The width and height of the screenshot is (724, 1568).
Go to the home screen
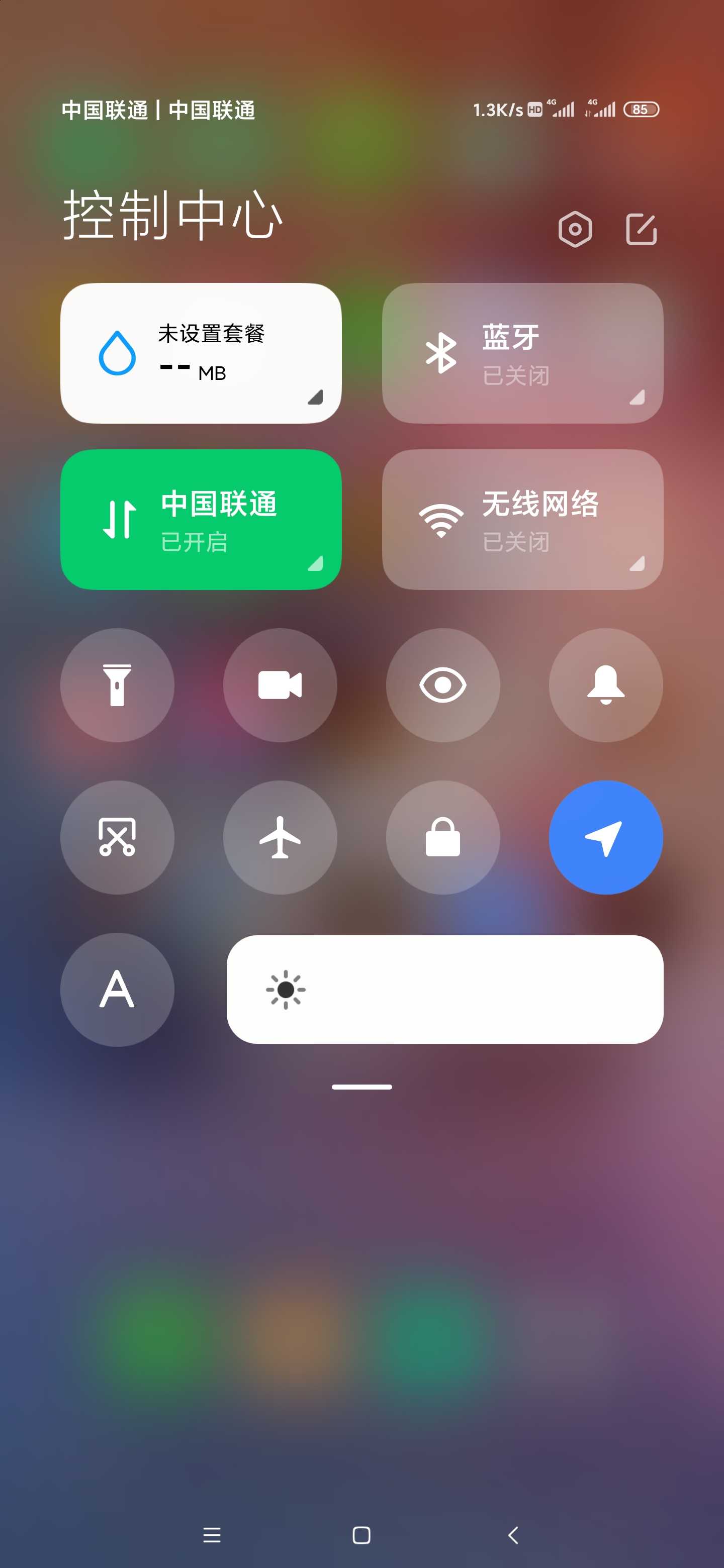tap(361, 1535)
